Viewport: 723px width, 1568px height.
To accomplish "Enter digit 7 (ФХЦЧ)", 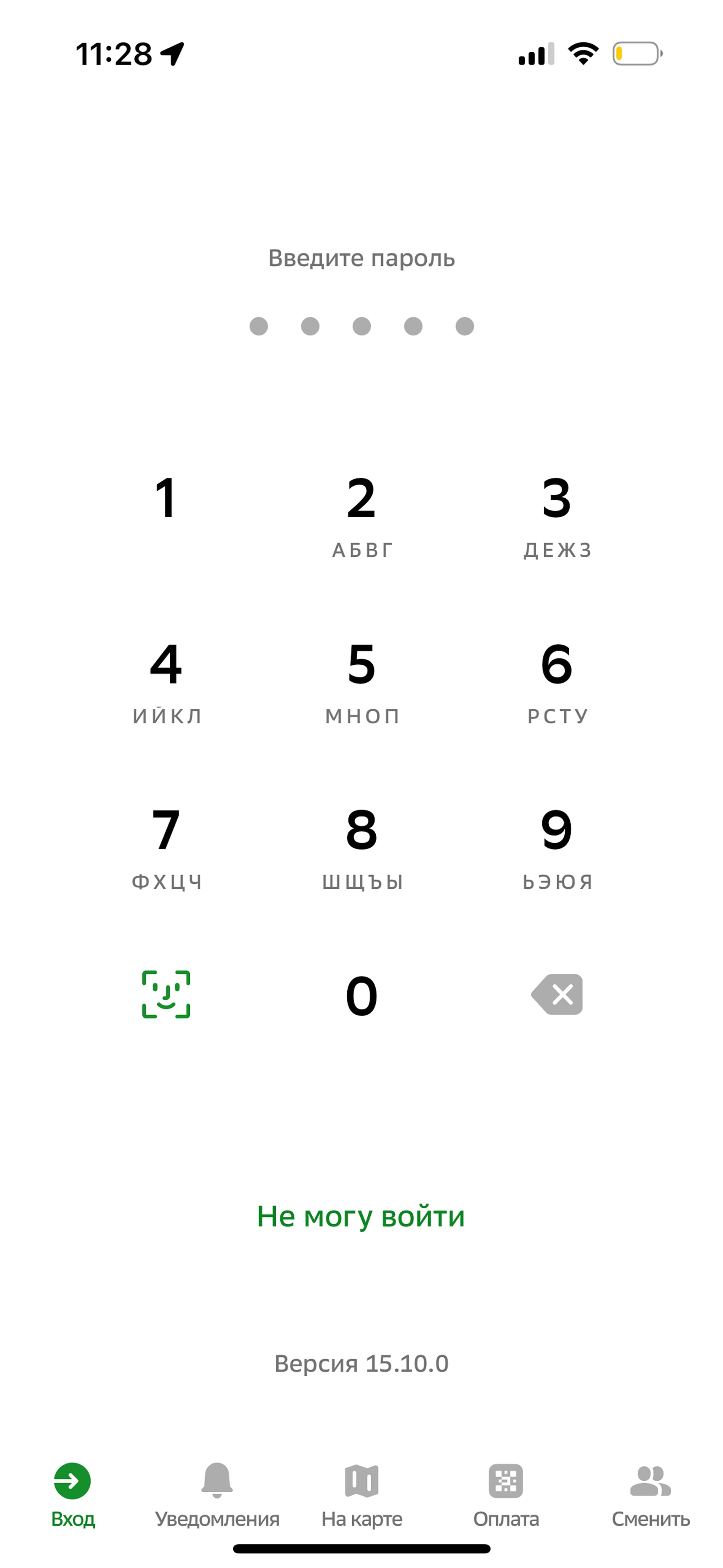I will tap(166, 847).
